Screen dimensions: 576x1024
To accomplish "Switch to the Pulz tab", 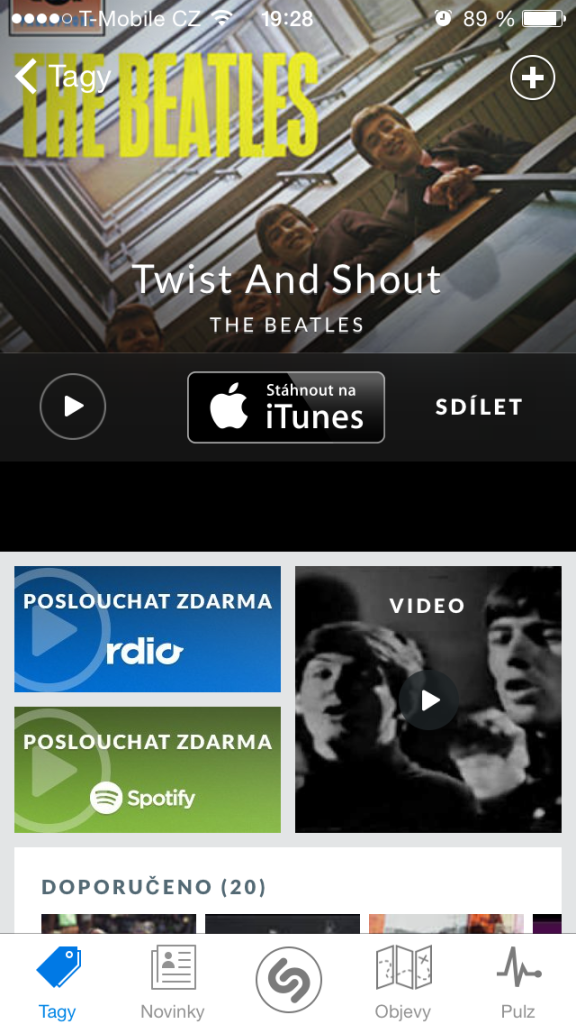I will coord(518,980).
